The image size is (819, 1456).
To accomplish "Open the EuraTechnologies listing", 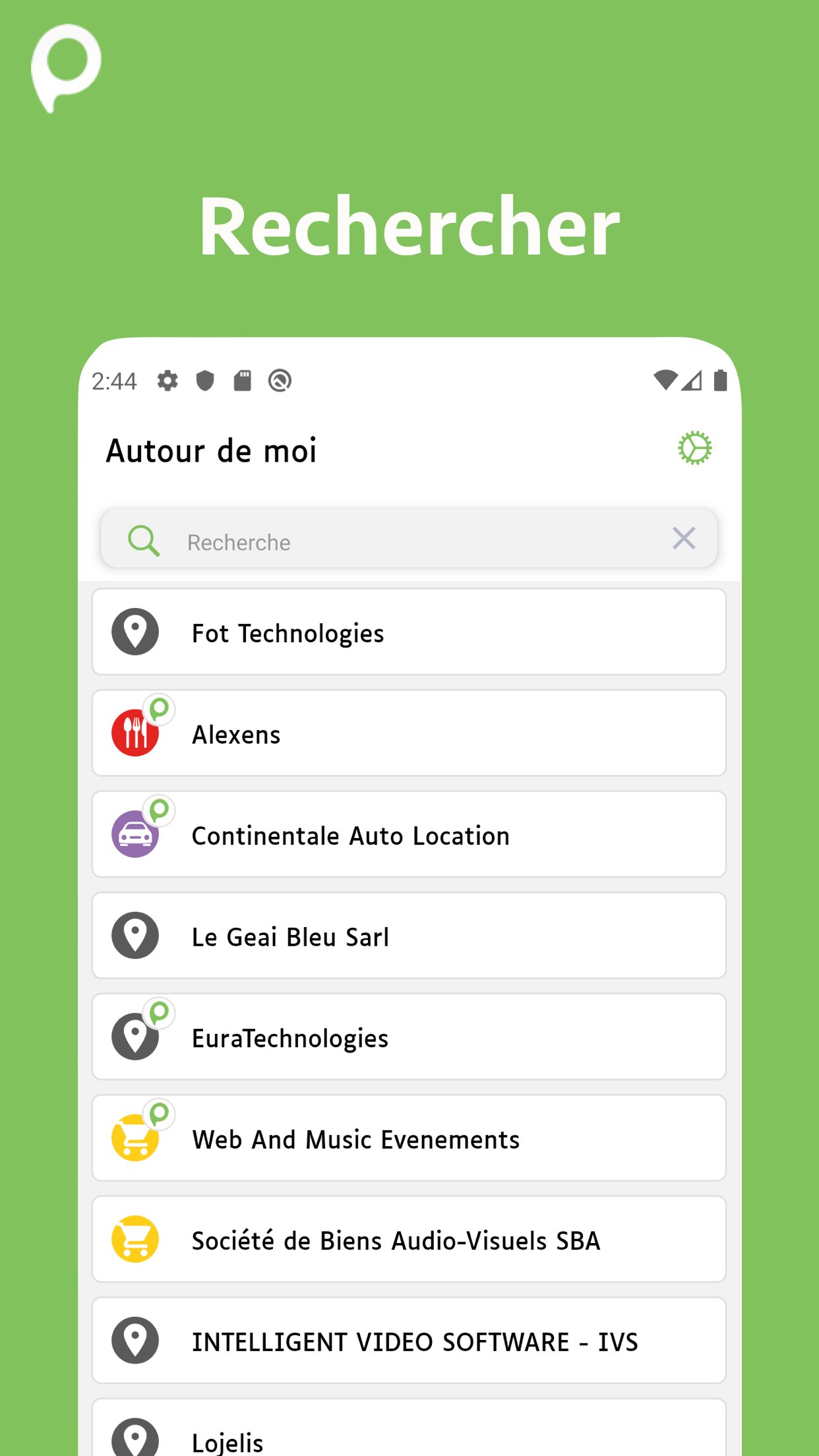I will tap(409, 1037).
